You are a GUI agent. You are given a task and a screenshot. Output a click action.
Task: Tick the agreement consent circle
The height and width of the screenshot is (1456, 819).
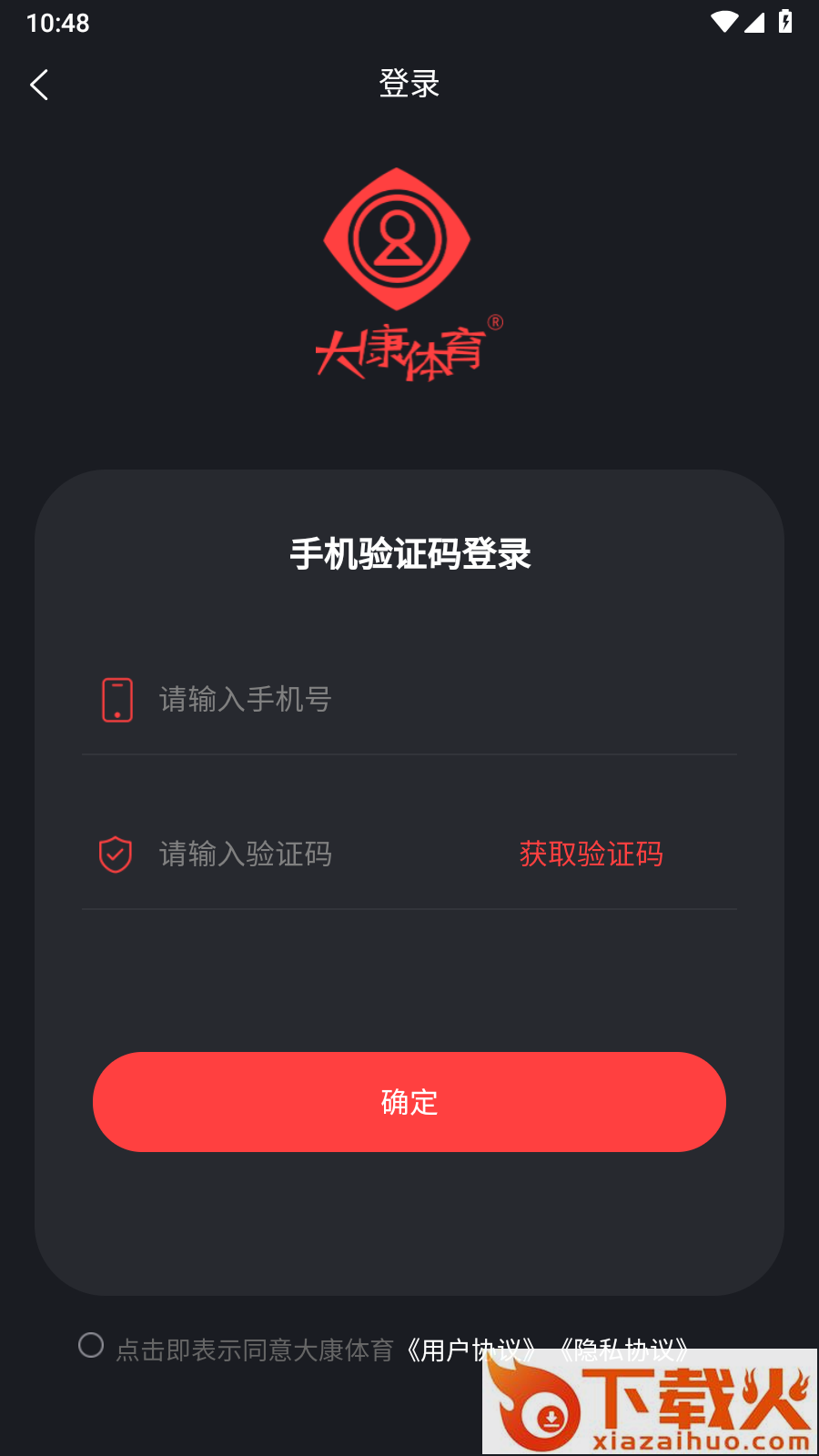pyautogui.click(x=91, y=1345)
